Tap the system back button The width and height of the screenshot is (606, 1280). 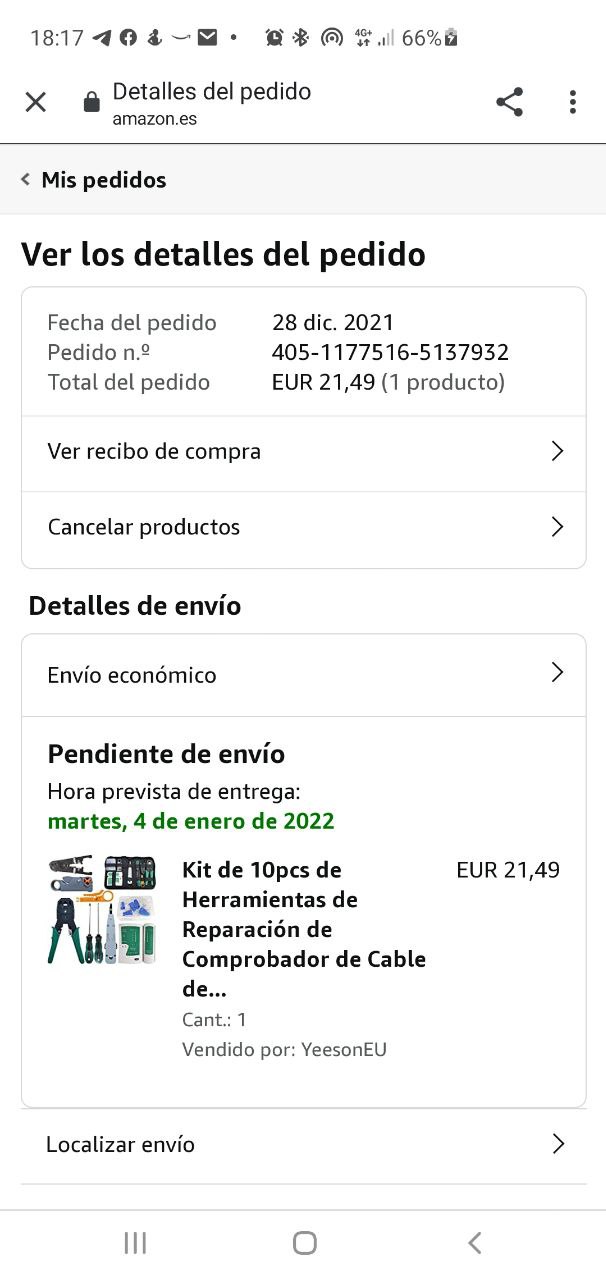474,1243
